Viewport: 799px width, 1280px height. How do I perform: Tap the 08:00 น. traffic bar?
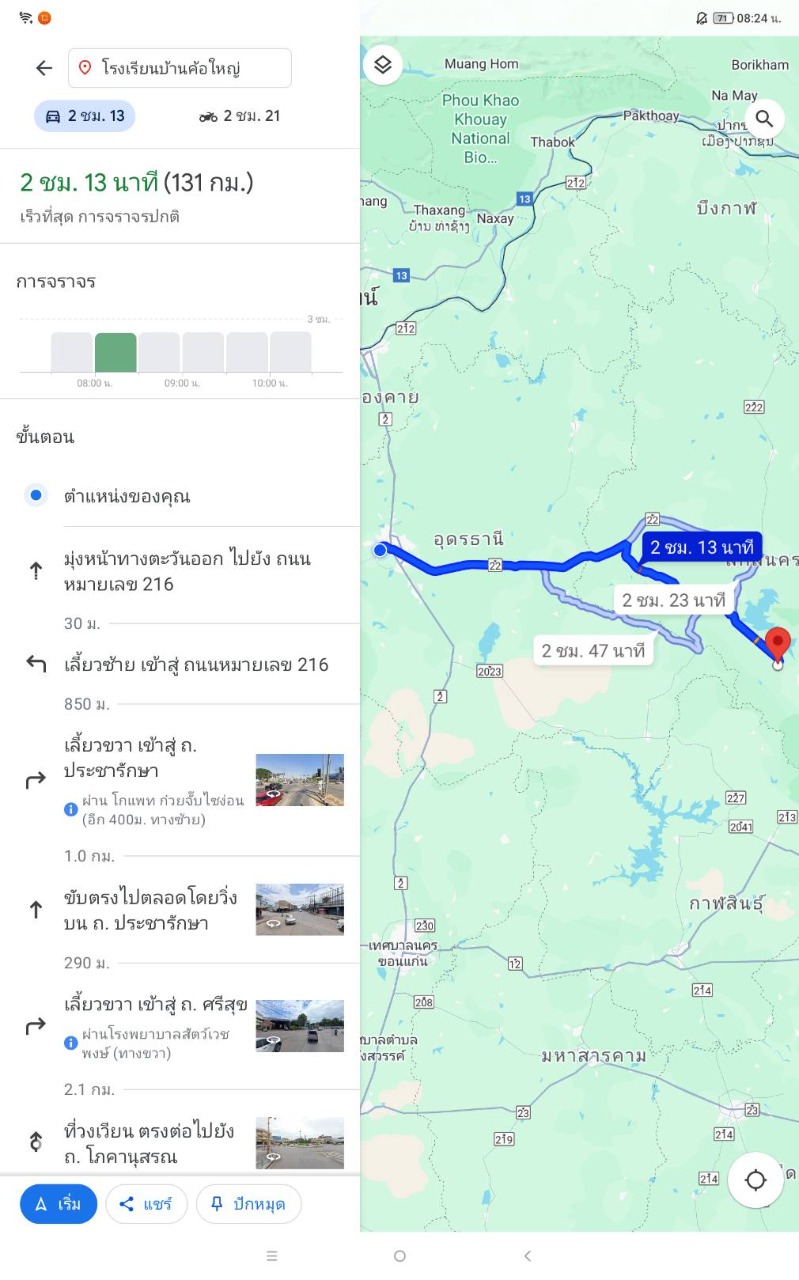pos(115,353)
